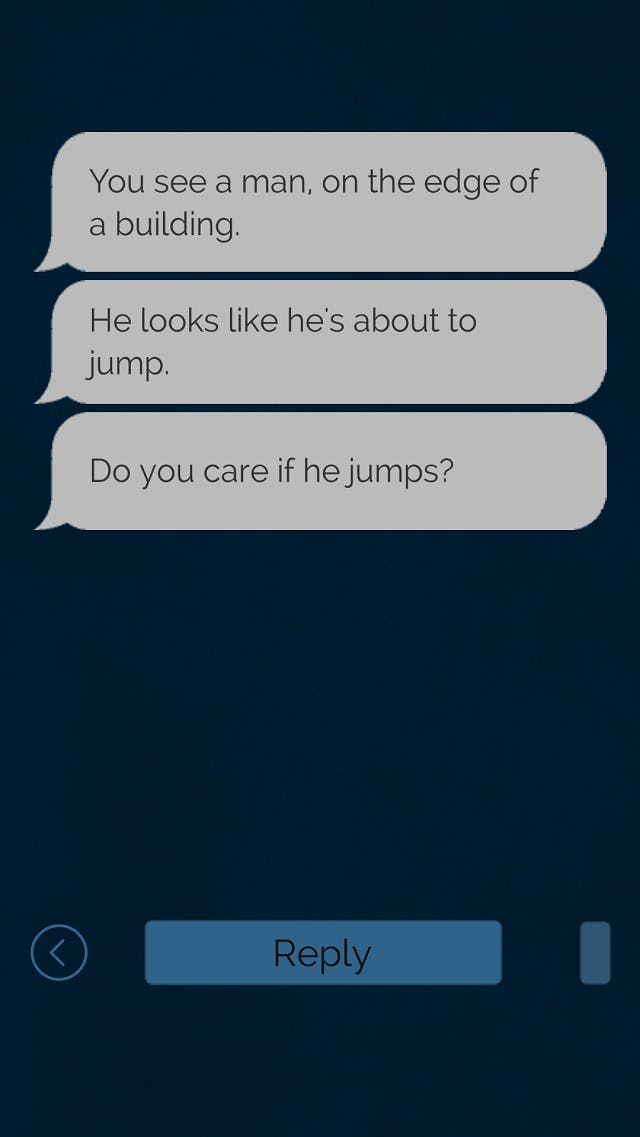Go back using the circled arrow

(59, 953)
